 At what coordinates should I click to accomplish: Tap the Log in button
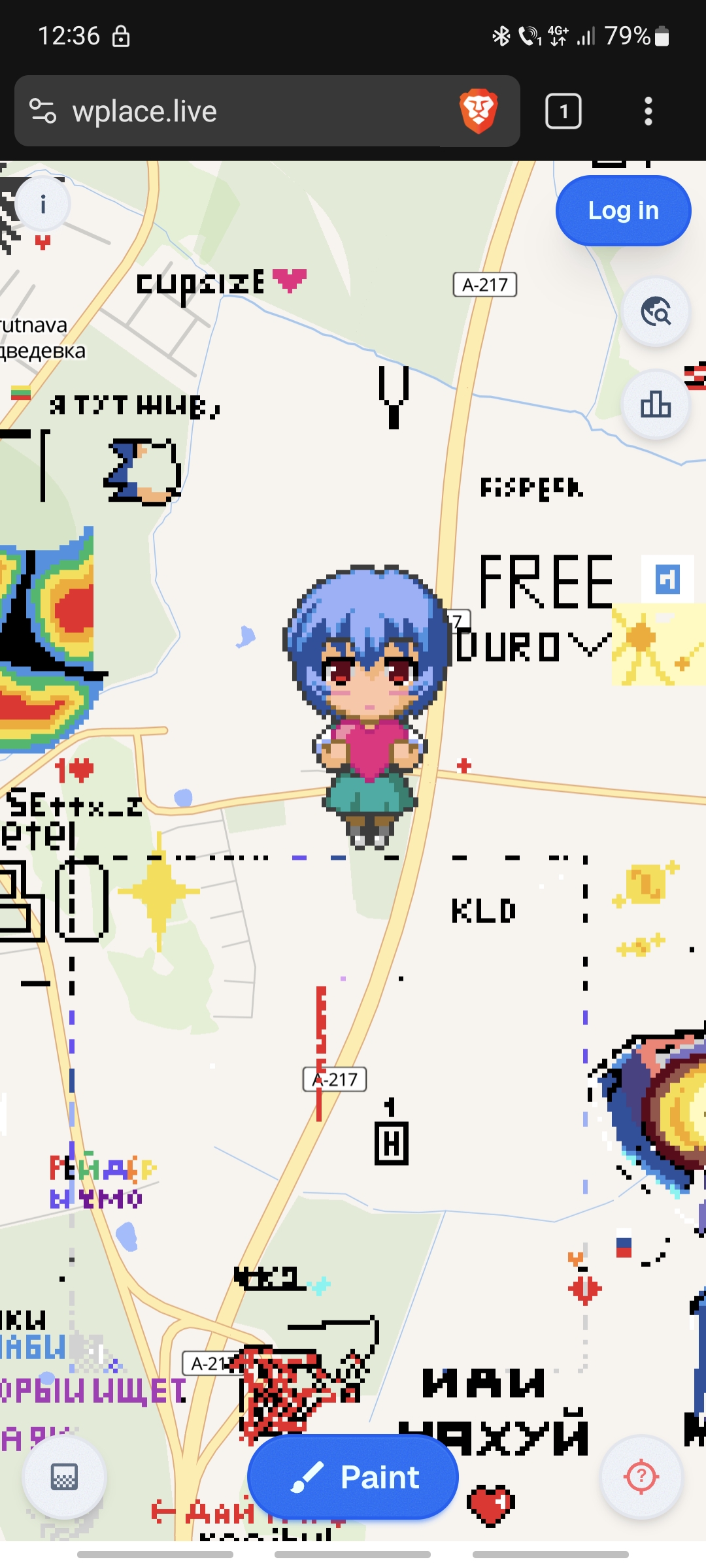click(623, 210)
